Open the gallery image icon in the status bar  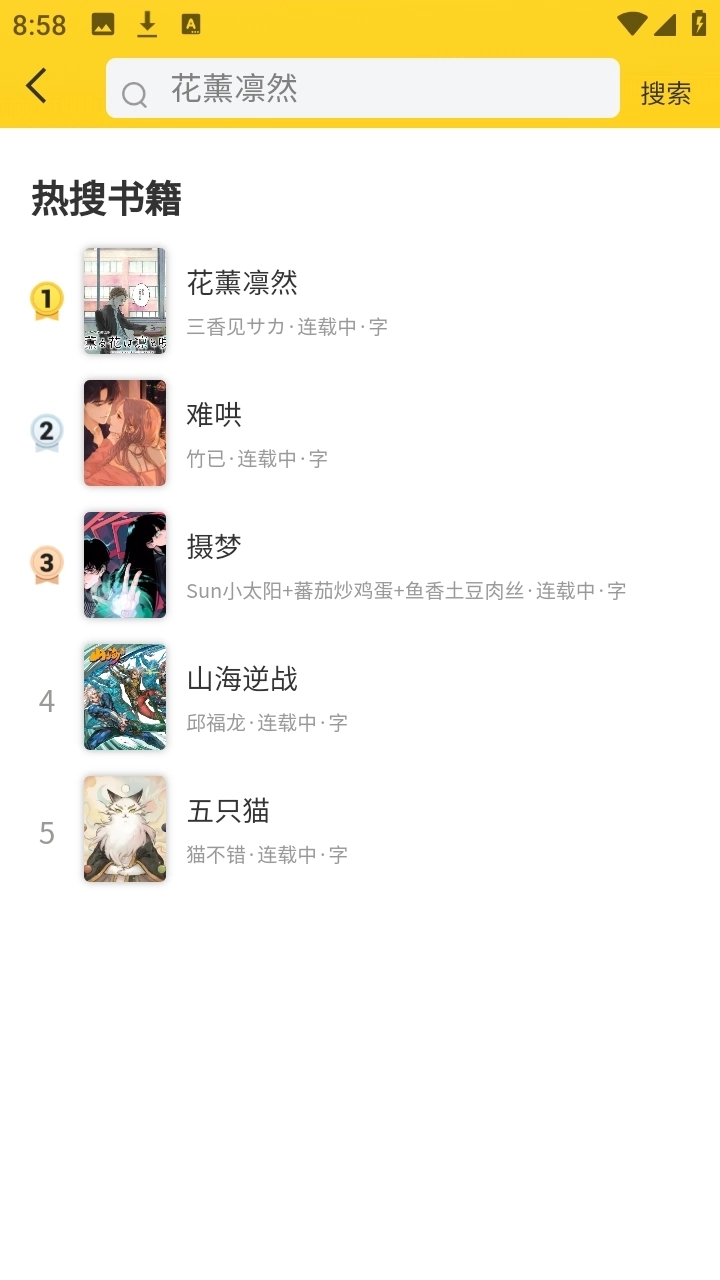click(104, 25)
